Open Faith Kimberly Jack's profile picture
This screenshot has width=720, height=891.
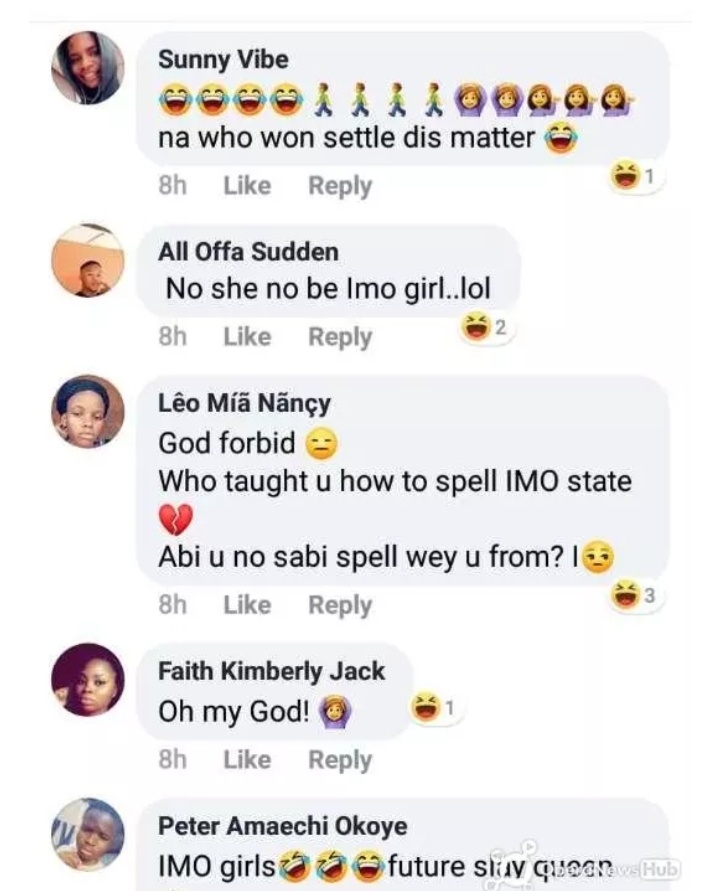(88, 680)
